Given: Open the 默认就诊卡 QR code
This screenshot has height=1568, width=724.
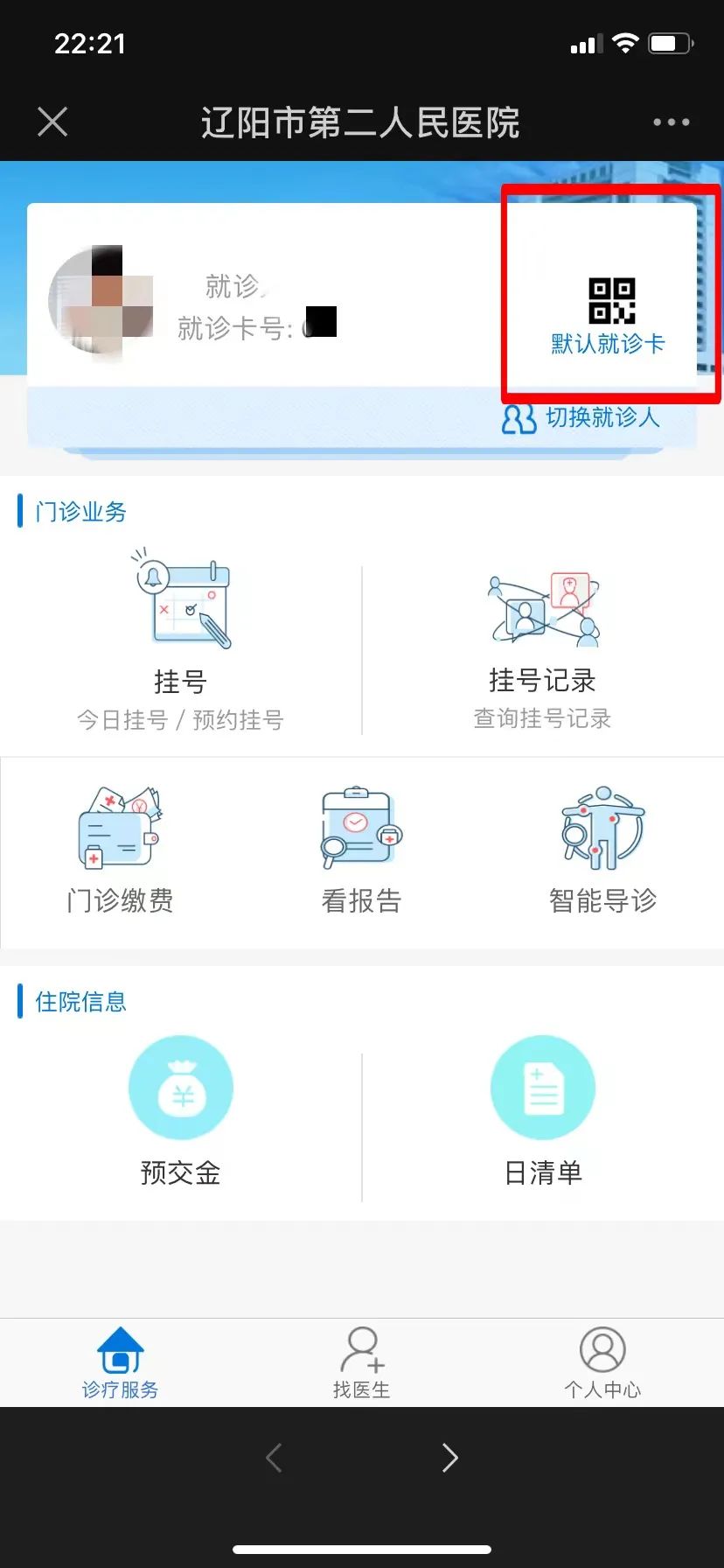Looking at the screenshot, I should tap(609, 315).
